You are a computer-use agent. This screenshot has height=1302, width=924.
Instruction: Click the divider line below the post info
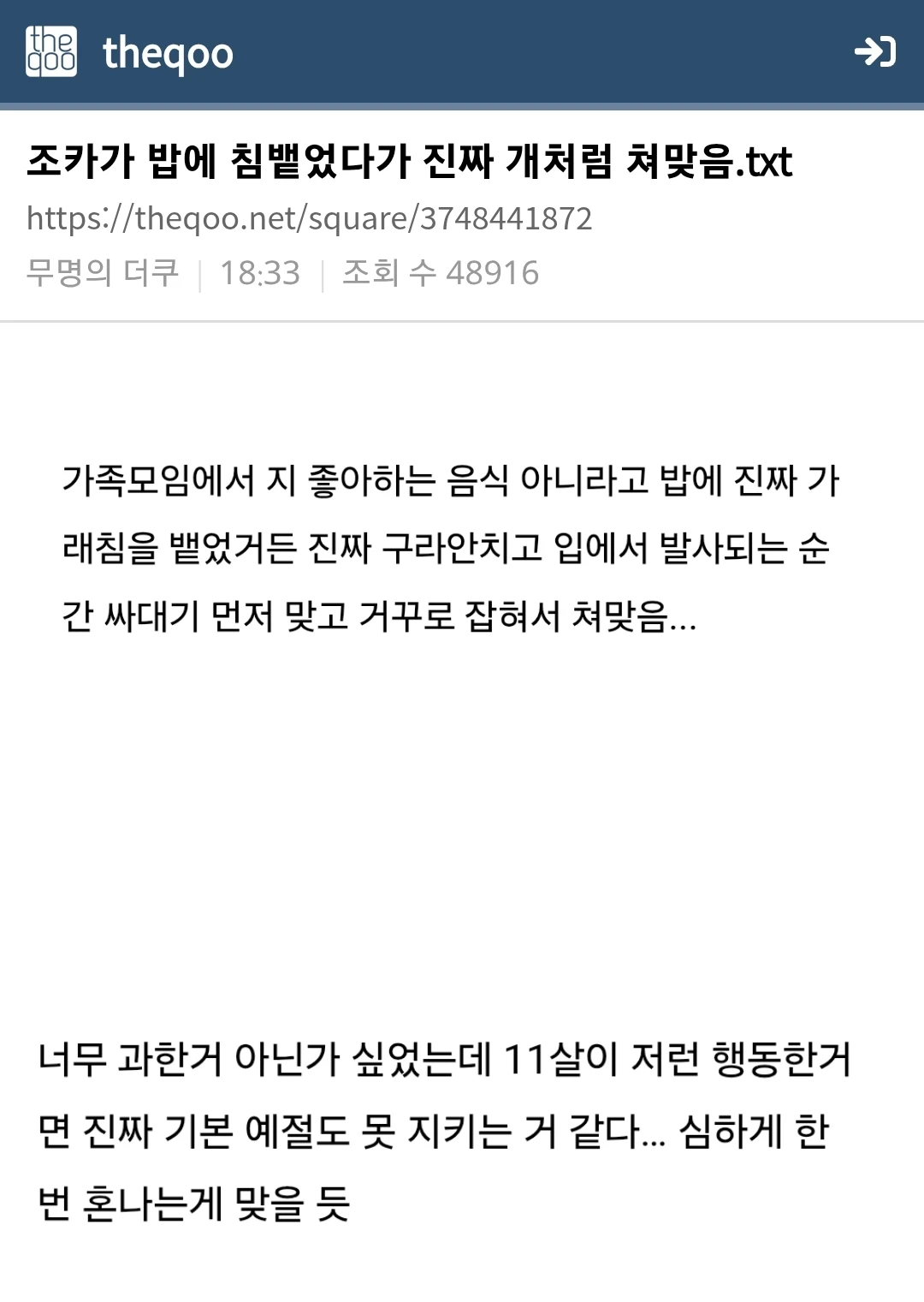pyautogui.click(x=462, y=320)
